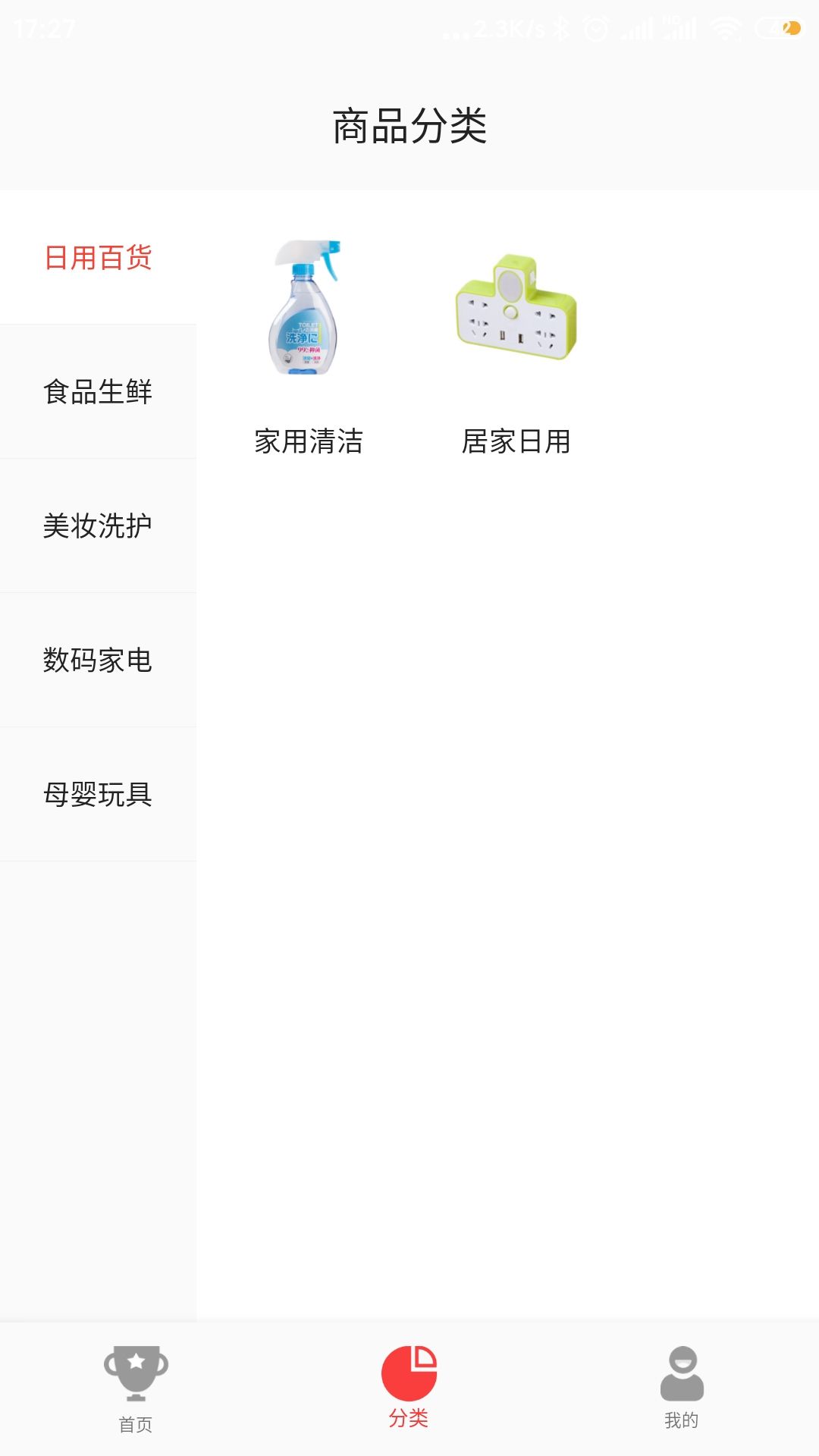819x1456 pixels.
Task: Switch to the 食品生鲜 category
Action: pos(98,392)
